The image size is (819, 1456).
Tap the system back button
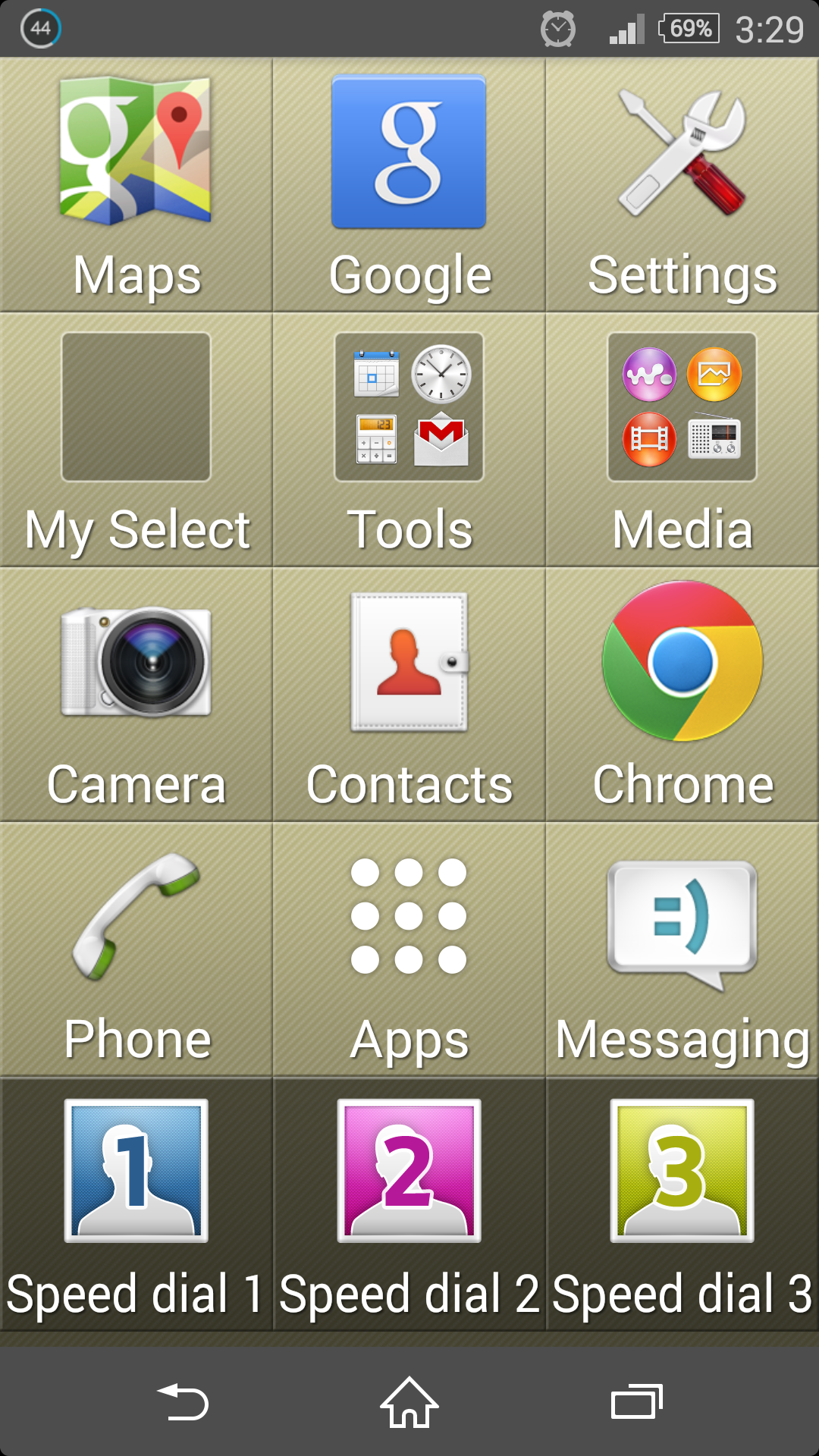point(182,1402)
